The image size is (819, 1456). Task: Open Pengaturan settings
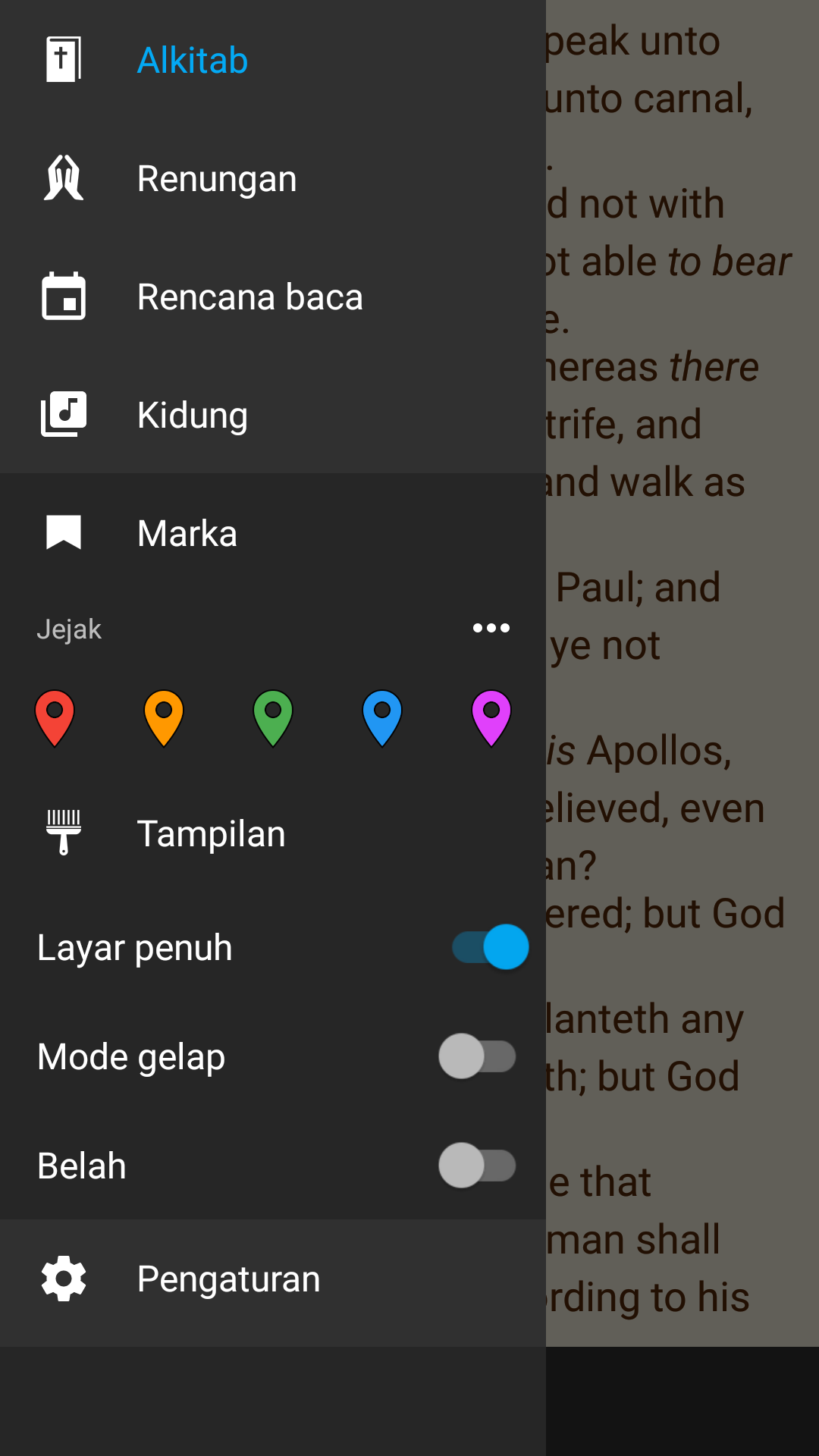(273, 1279)
